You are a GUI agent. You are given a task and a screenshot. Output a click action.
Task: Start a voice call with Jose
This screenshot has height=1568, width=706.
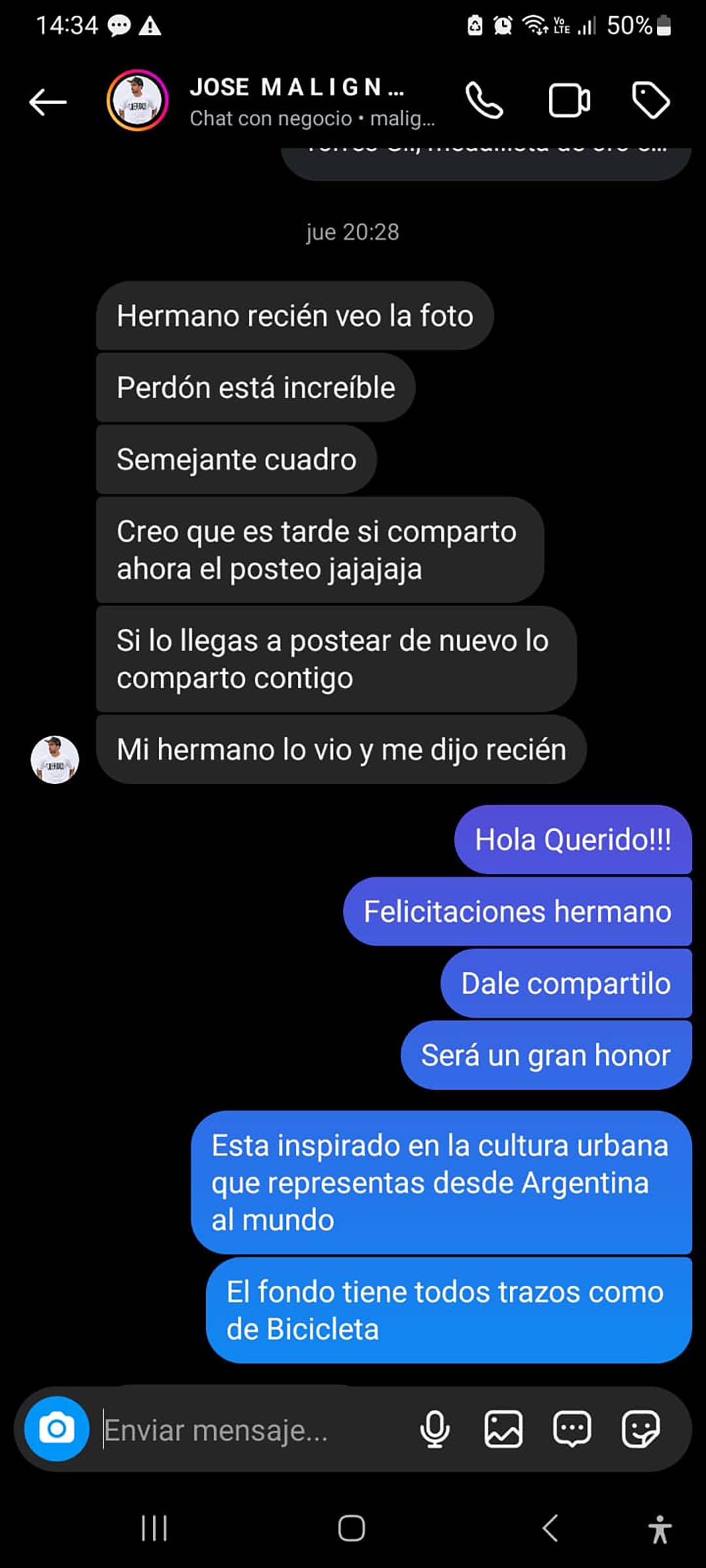click(484, 101)
